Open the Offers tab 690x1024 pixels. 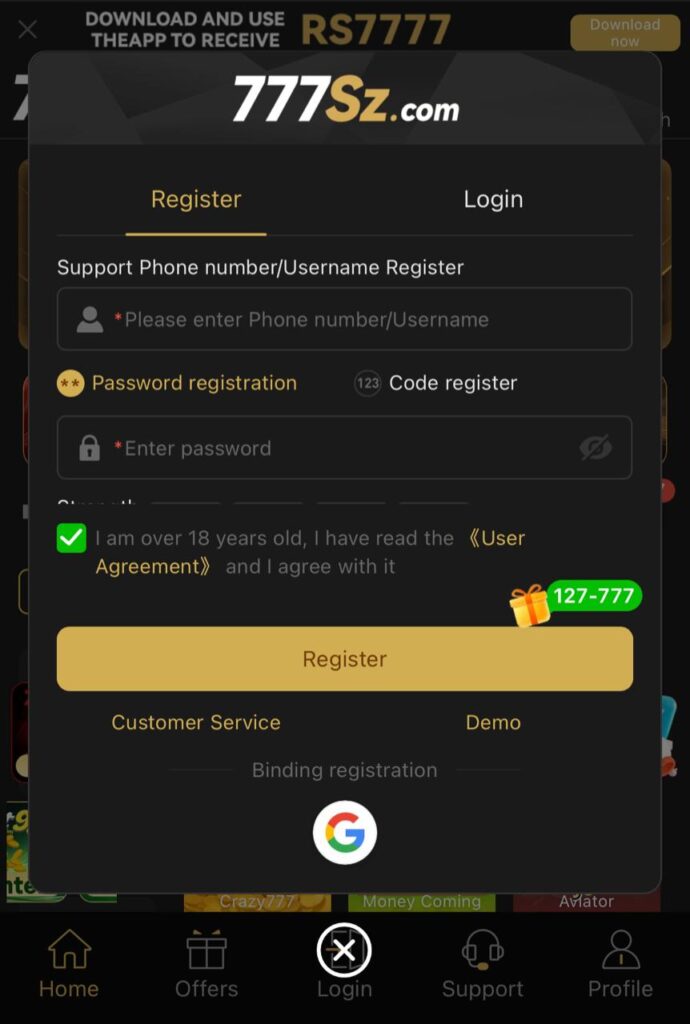tap(207, 963)
